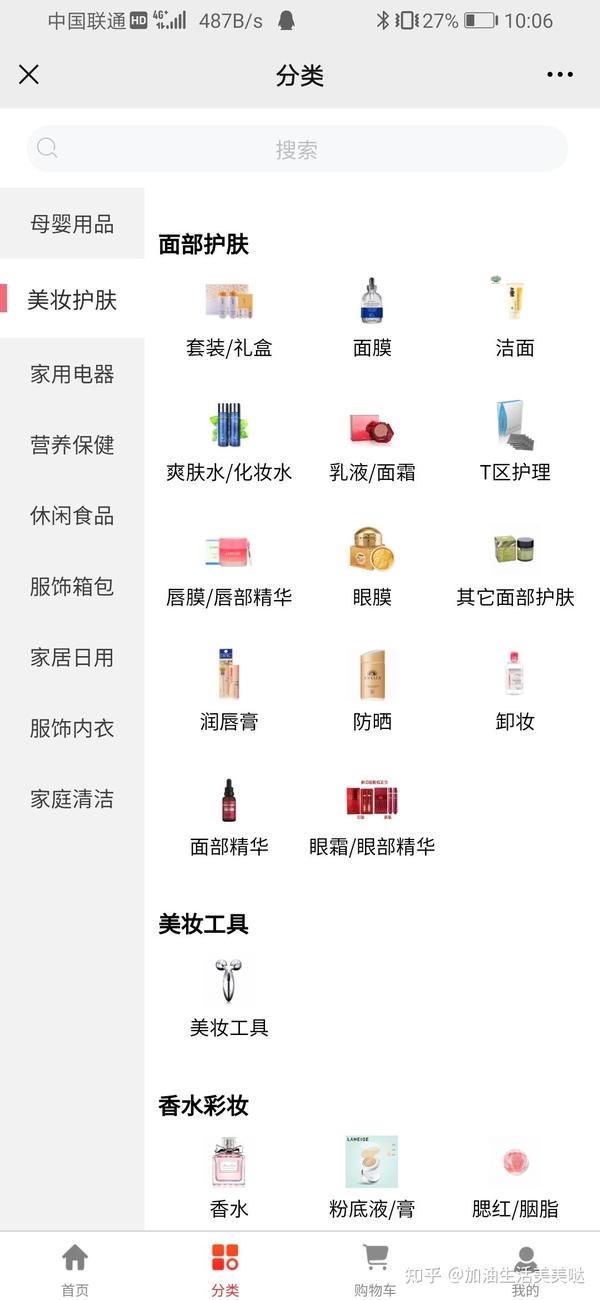Open 面部精华 subcategory
Image resolution: width=600 pixels, height=1300 pixels.
click(x=229, y=816)
